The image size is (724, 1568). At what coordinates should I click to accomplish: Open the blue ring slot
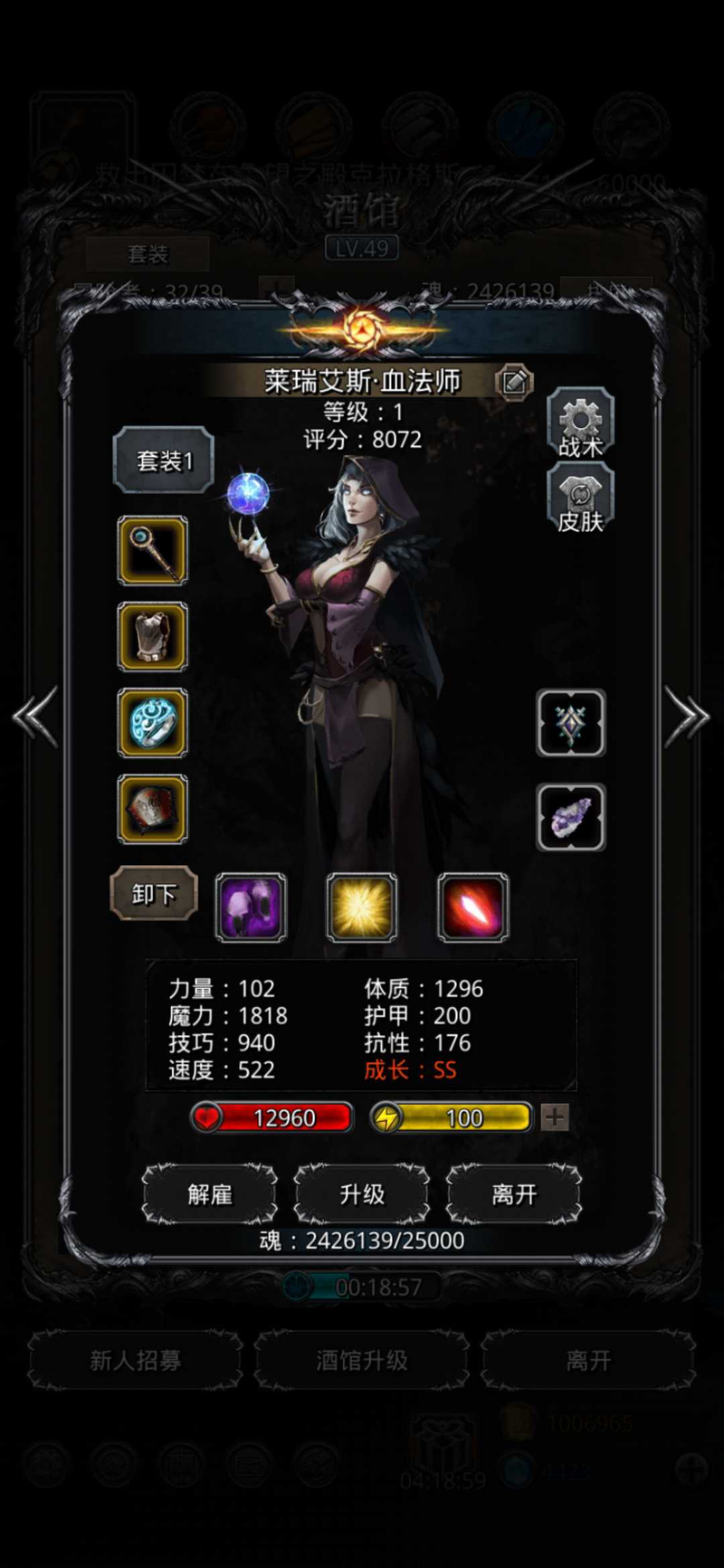click(x=153, y=723)
